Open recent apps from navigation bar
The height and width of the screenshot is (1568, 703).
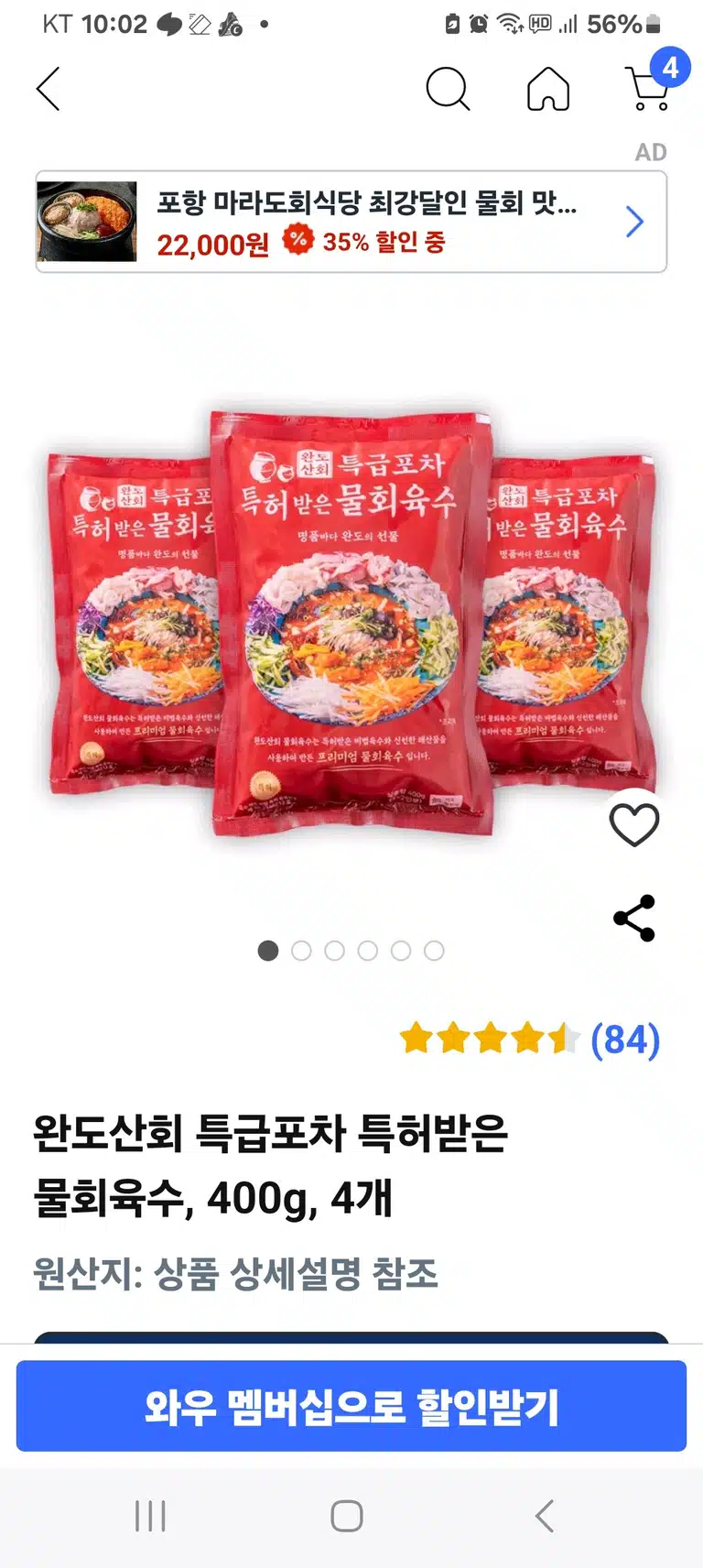pos(150,1516)
